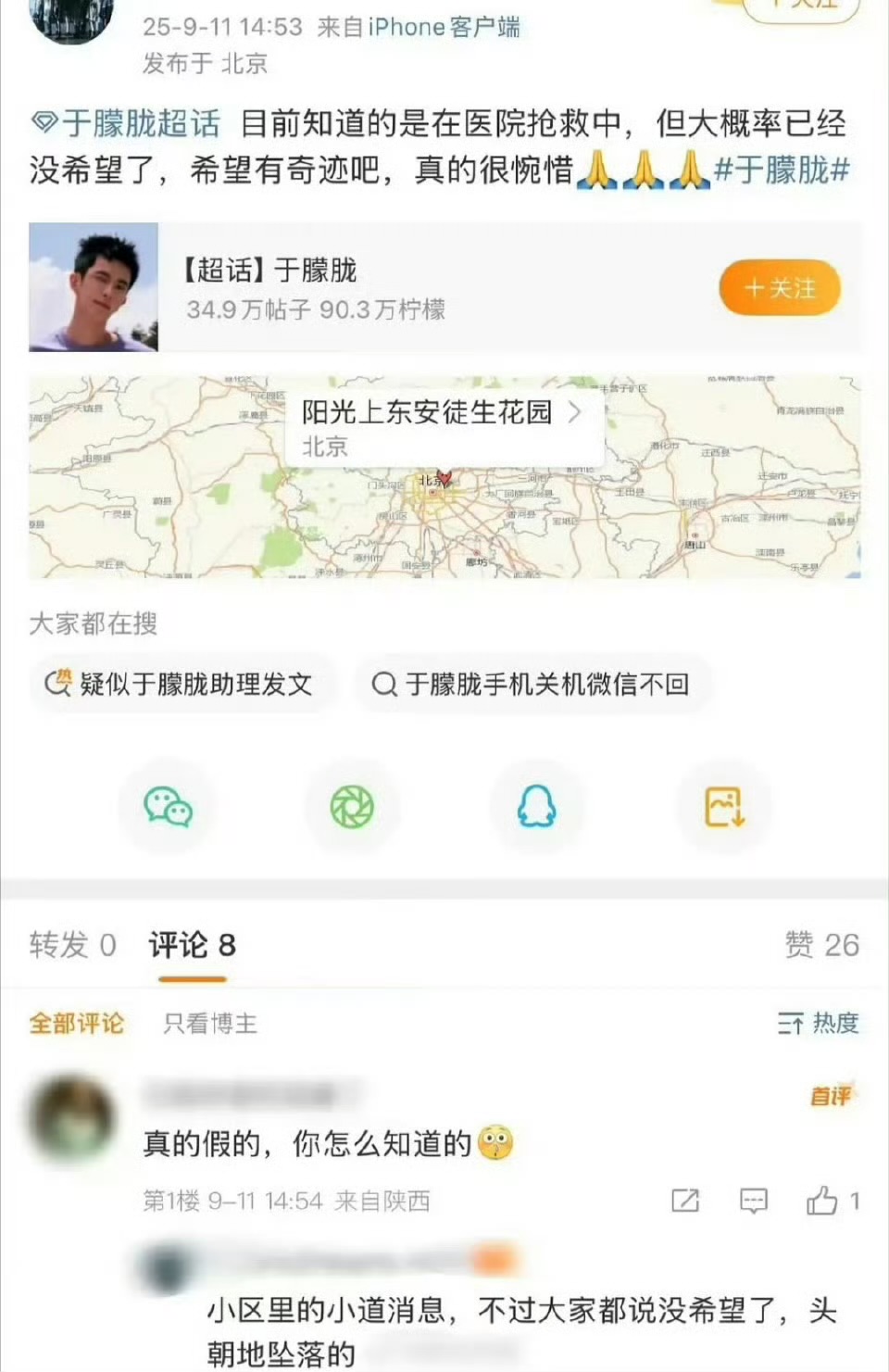Save post as an image
The height and width of the screenshot is (1372, 889).
coord(723,807)
